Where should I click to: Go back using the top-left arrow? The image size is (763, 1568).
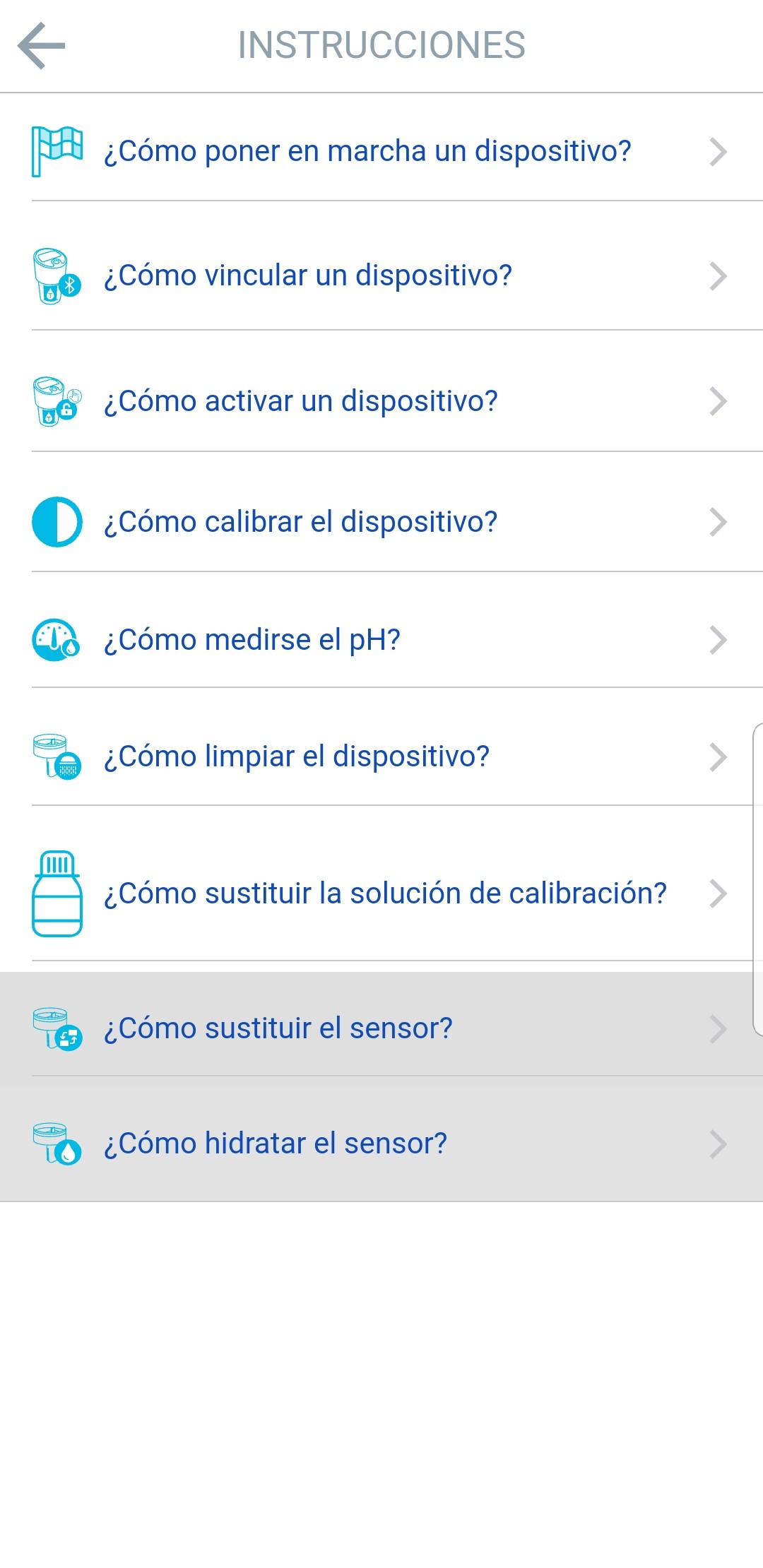[41, 46]
